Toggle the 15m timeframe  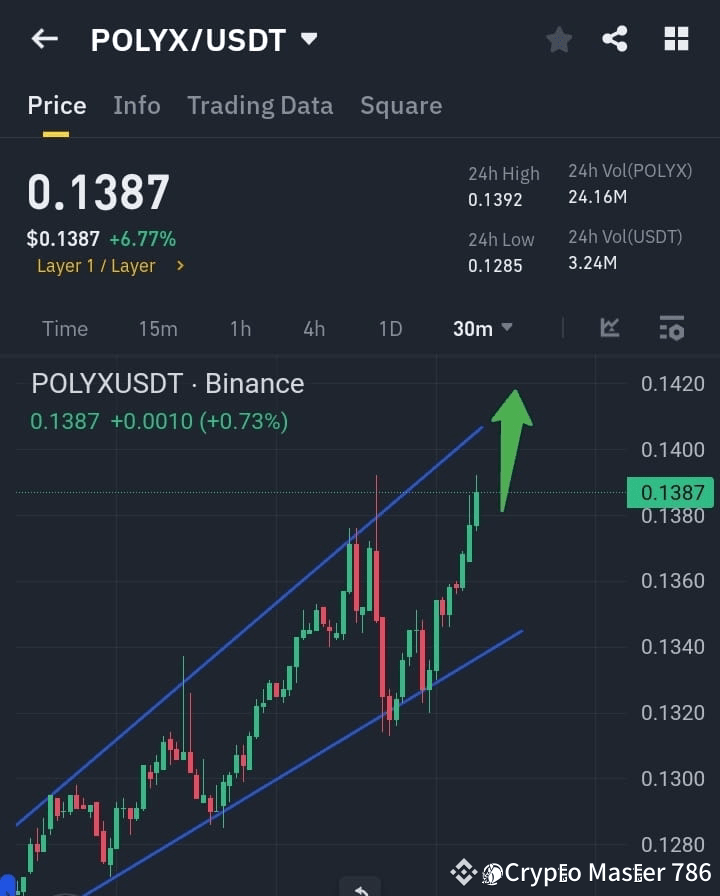pyautogui.click(x=158, y=327)
